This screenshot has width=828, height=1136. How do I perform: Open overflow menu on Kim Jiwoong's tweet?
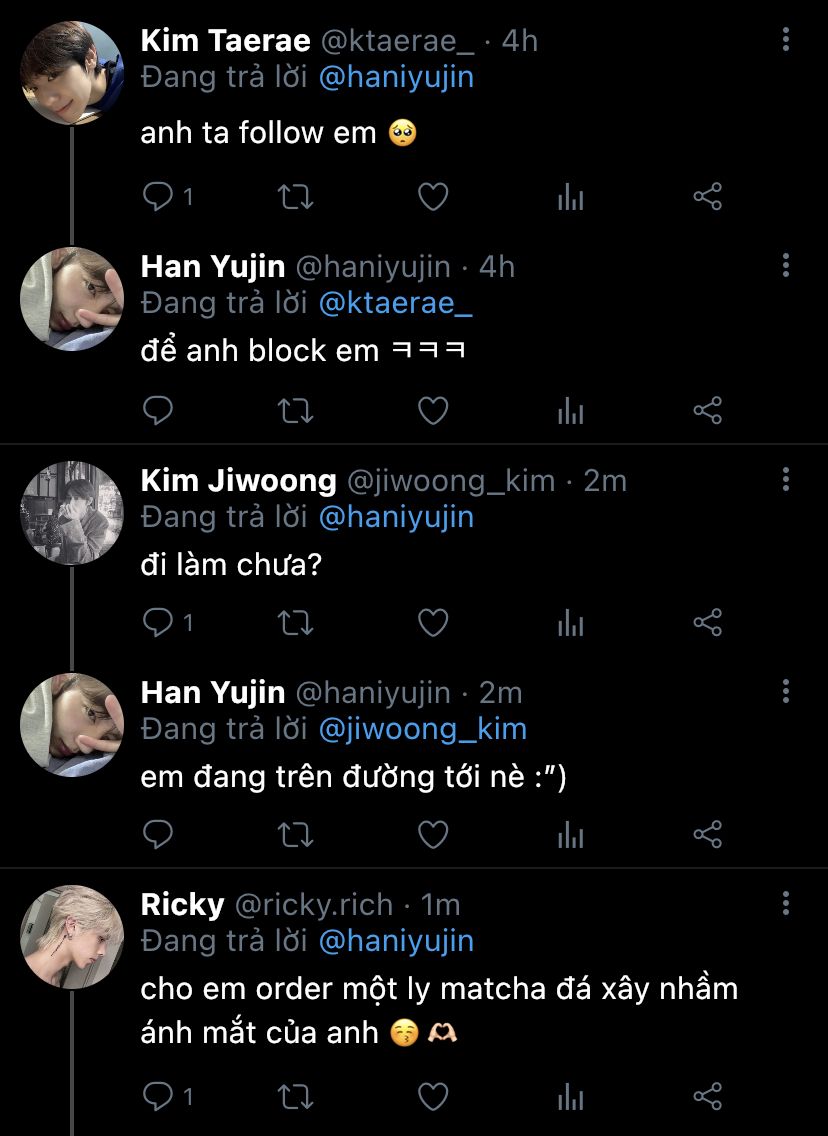tap(786, 478)
